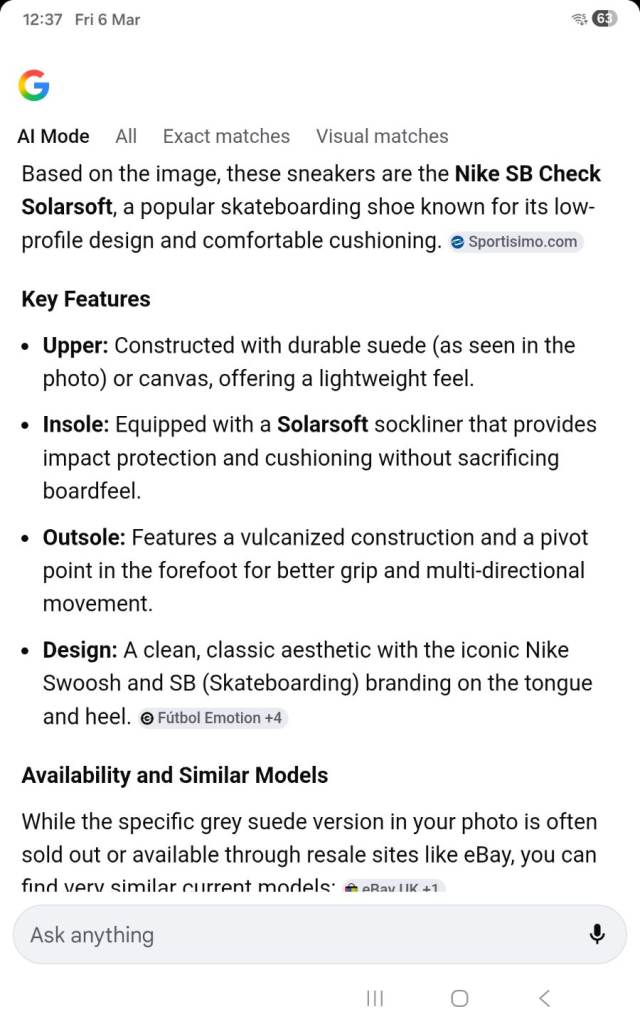This screenshot has width=640, height=1024.
Task: Start voice input with the microphone
Action: point(597,935)
